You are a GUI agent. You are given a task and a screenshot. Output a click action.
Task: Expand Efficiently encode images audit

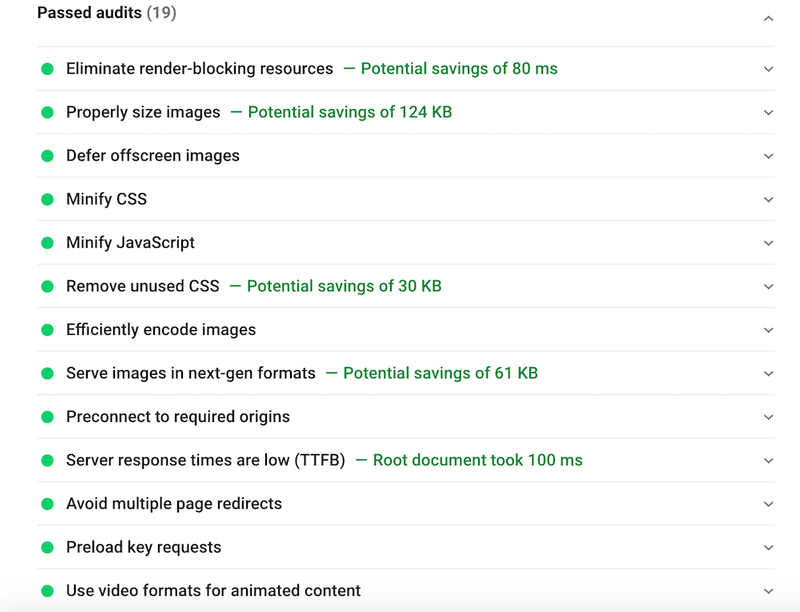point(767,330)
